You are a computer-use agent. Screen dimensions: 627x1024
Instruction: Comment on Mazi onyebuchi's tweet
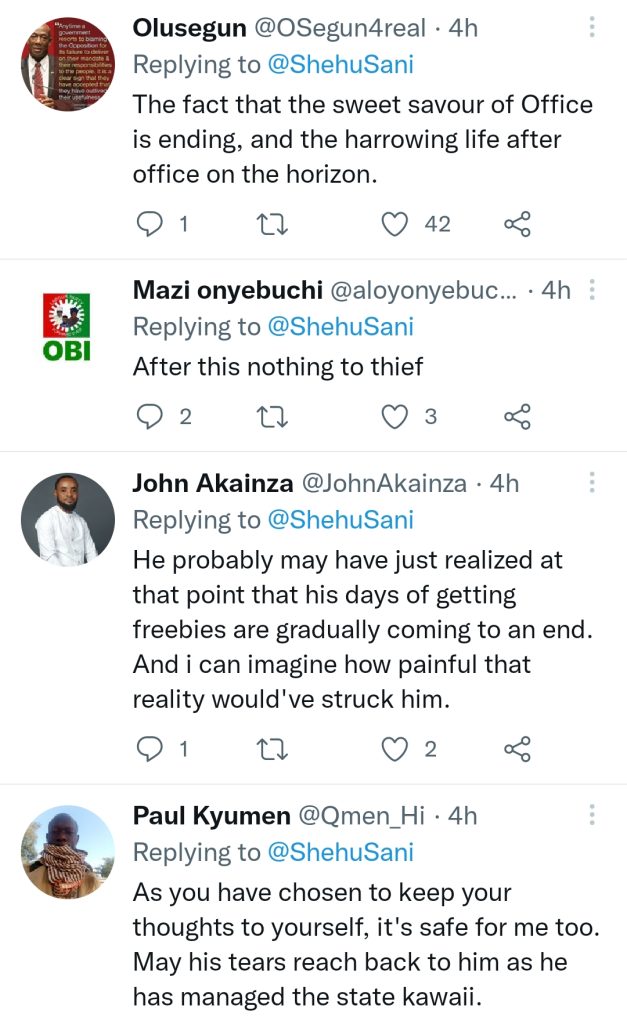150,416
